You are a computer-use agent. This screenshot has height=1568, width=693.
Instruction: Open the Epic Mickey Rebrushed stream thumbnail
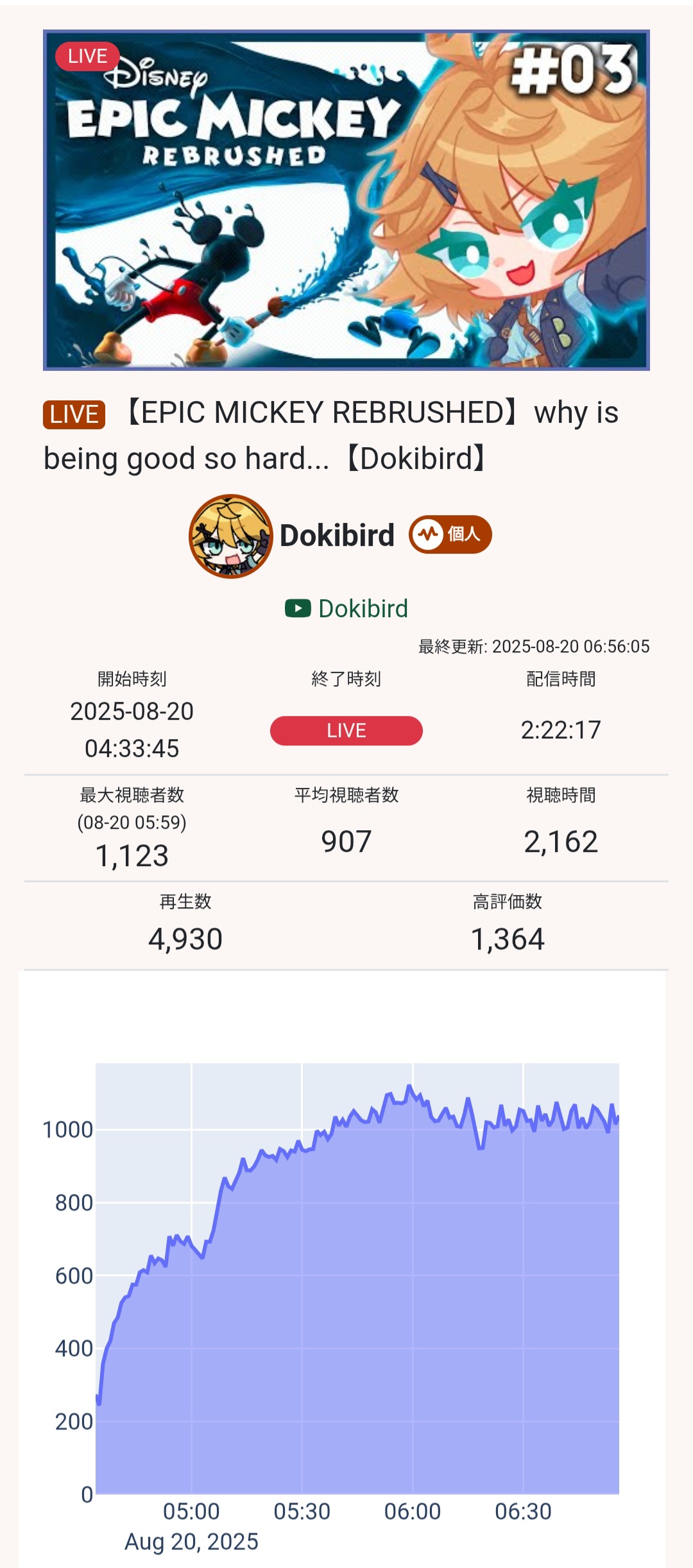(x=346, y=200)
